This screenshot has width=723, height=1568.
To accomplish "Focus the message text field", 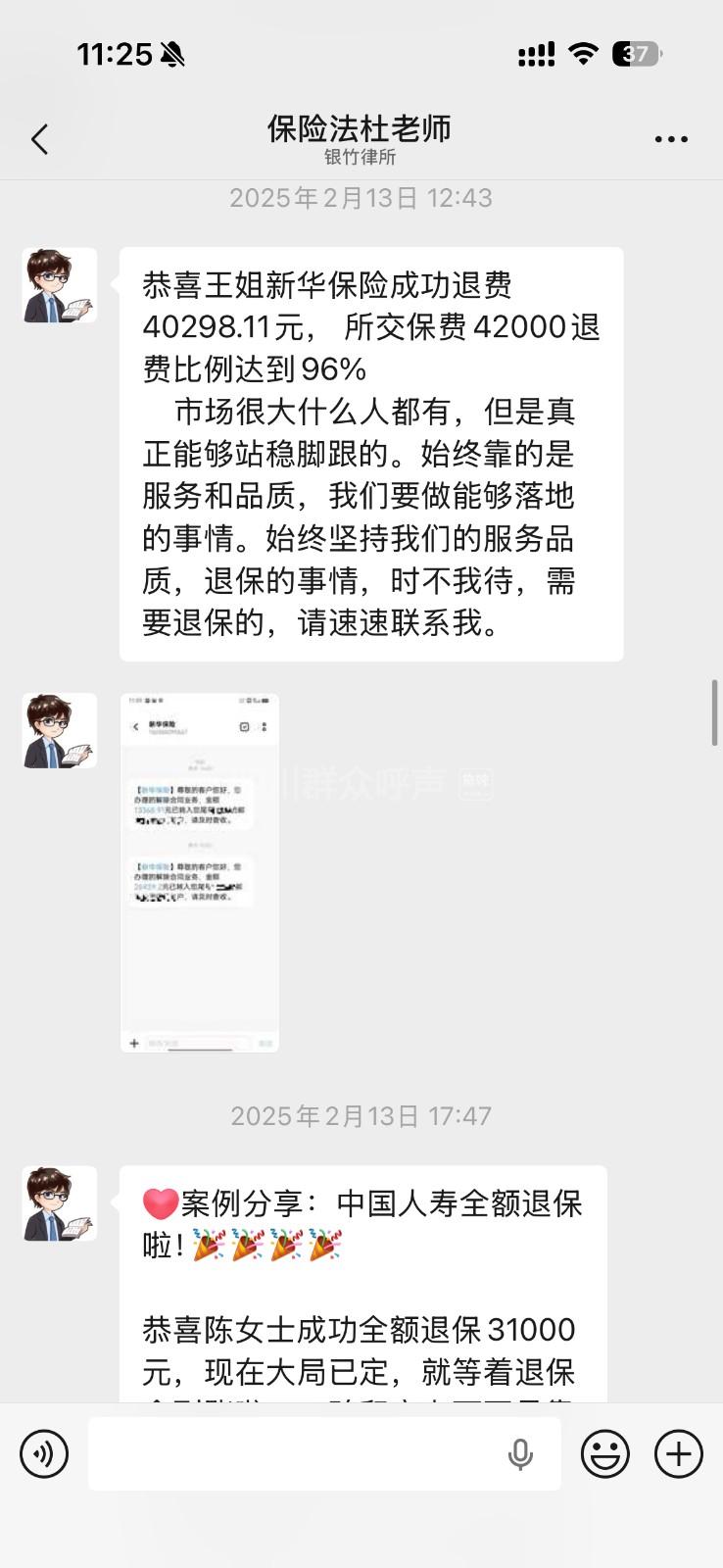I will coord(294,1454).
